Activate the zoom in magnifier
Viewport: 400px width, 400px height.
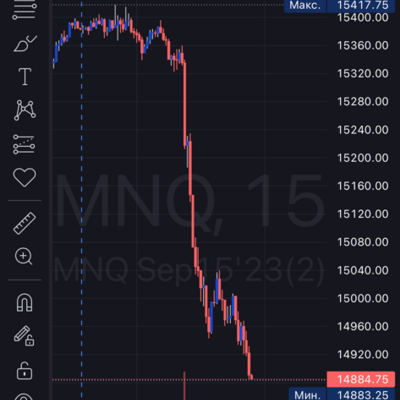[24, 257]
